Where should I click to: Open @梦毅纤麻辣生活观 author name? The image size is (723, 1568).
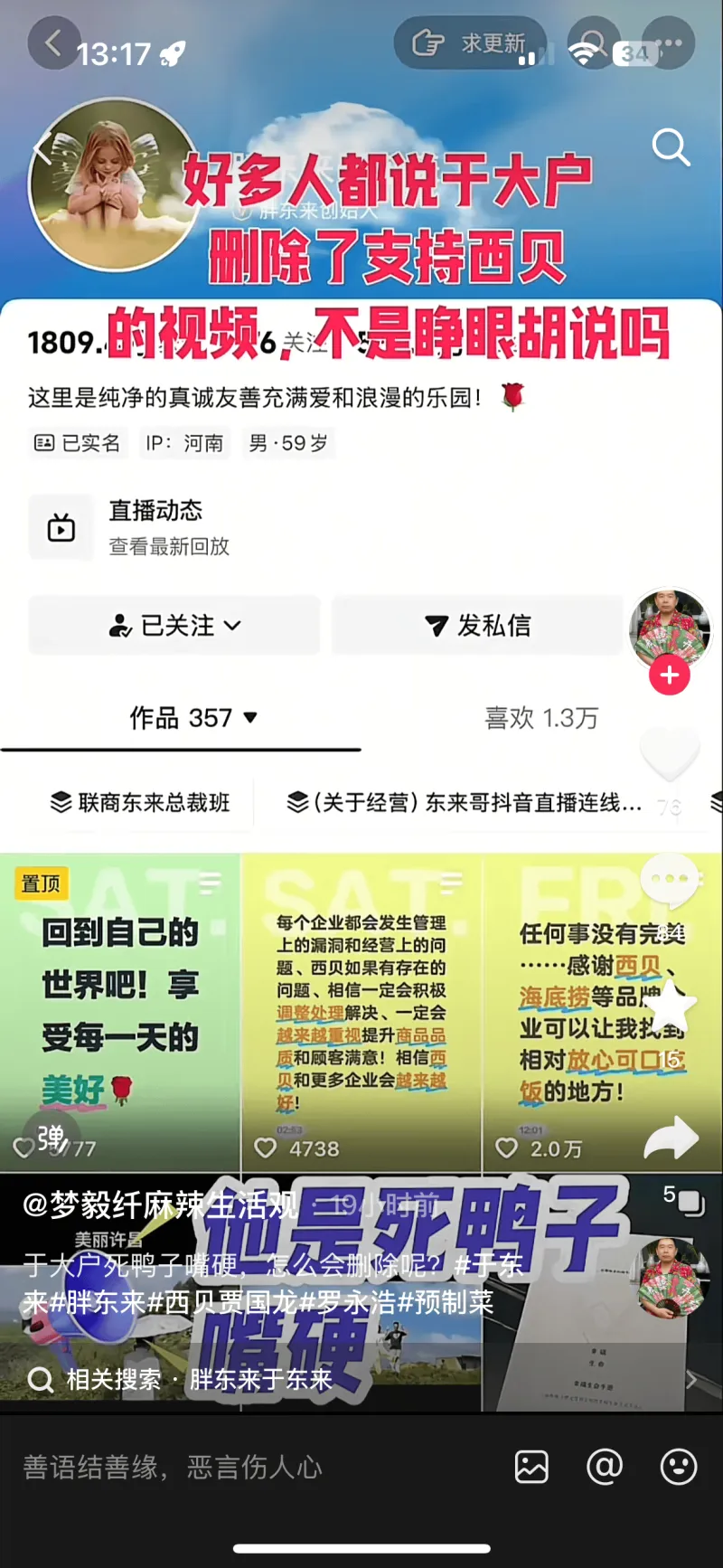160,1204
